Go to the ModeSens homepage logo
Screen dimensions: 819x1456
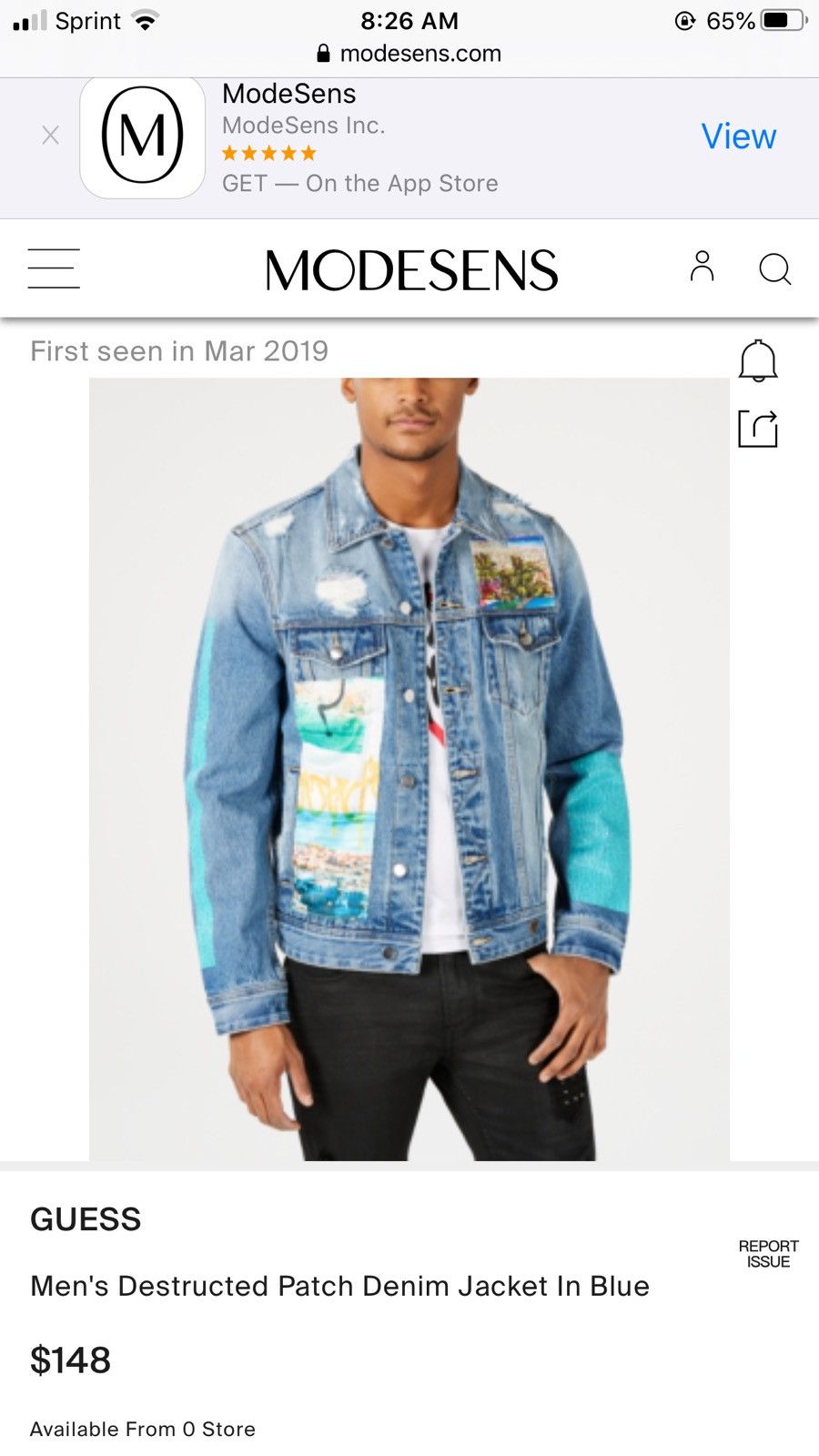(x=411, y=270)
